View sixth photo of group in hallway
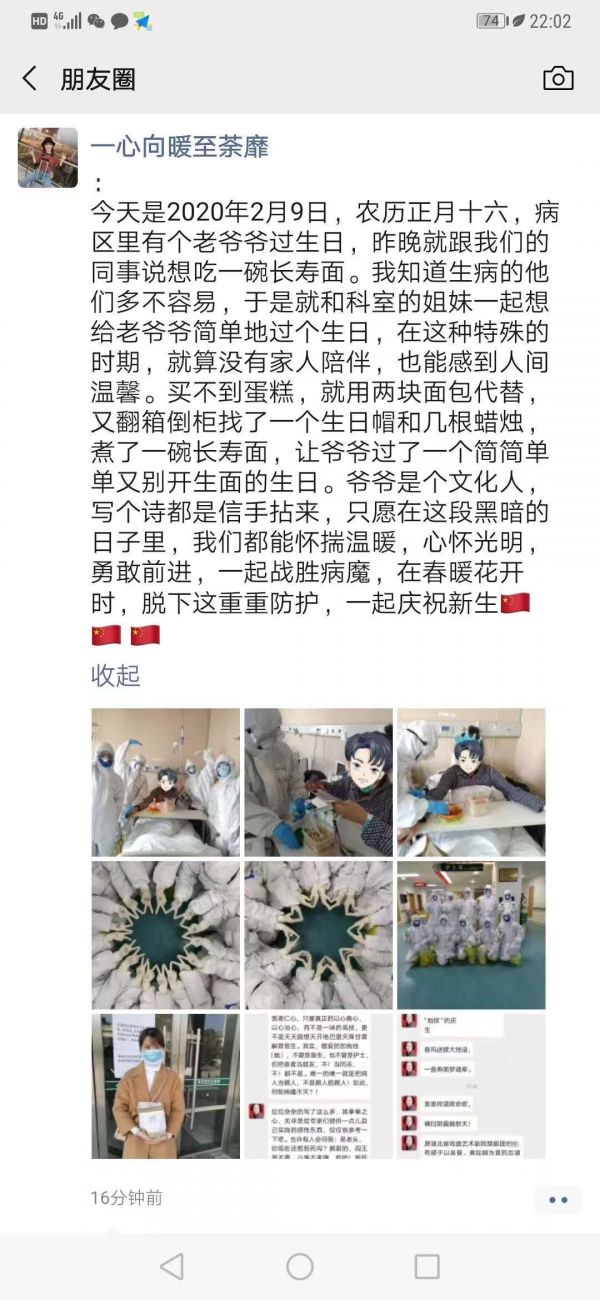 click(471, 935)
